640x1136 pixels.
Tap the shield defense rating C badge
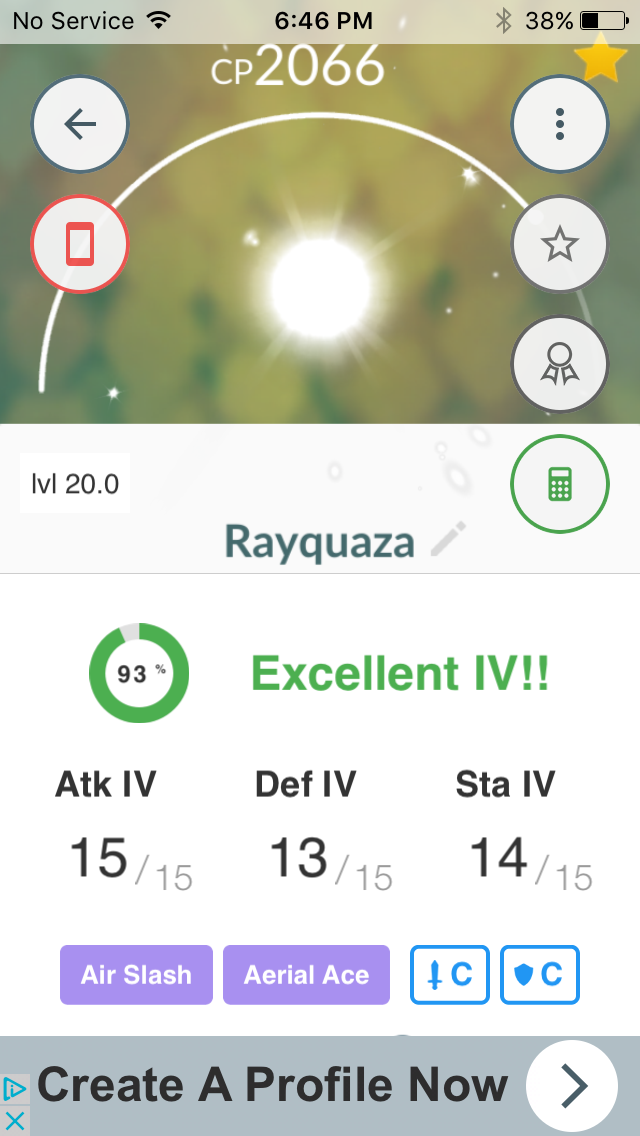pyautogui.click(x=540, y=974)
